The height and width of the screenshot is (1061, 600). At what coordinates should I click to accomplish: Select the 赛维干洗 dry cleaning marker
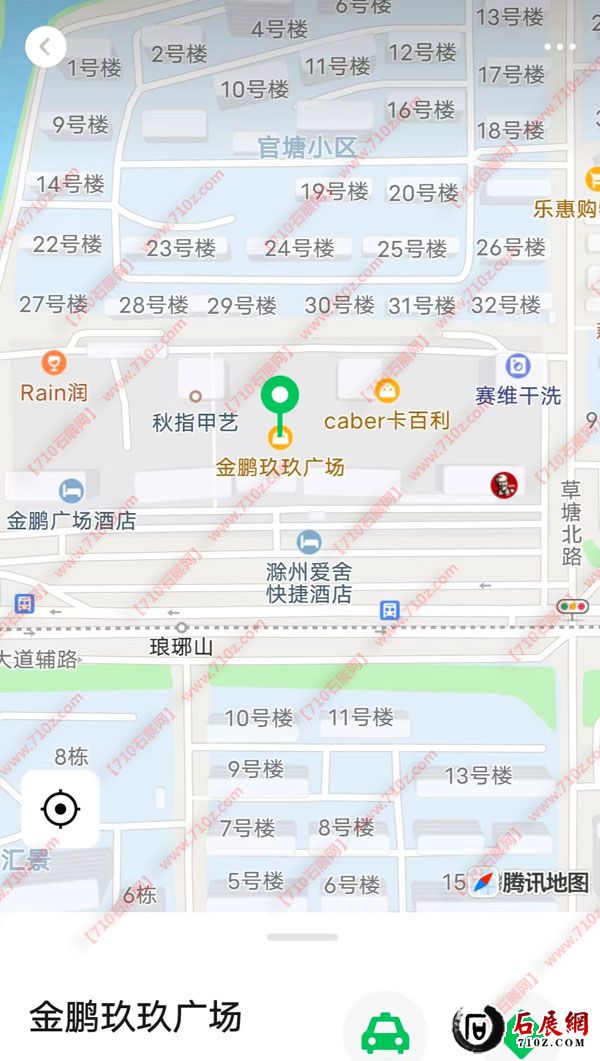[x=517, y=366]
